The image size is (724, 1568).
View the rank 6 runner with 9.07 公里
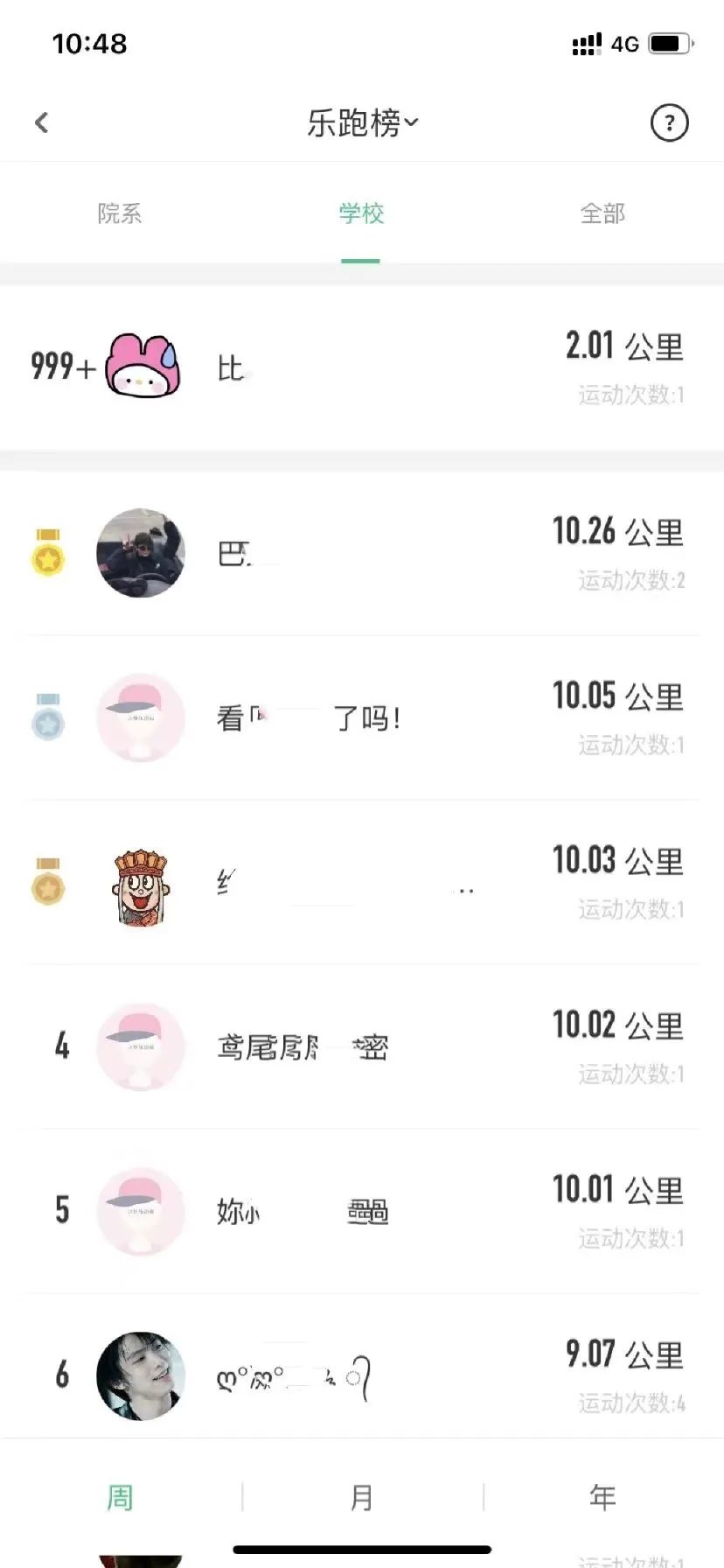pyautogui.click(x=362, y=1375)
